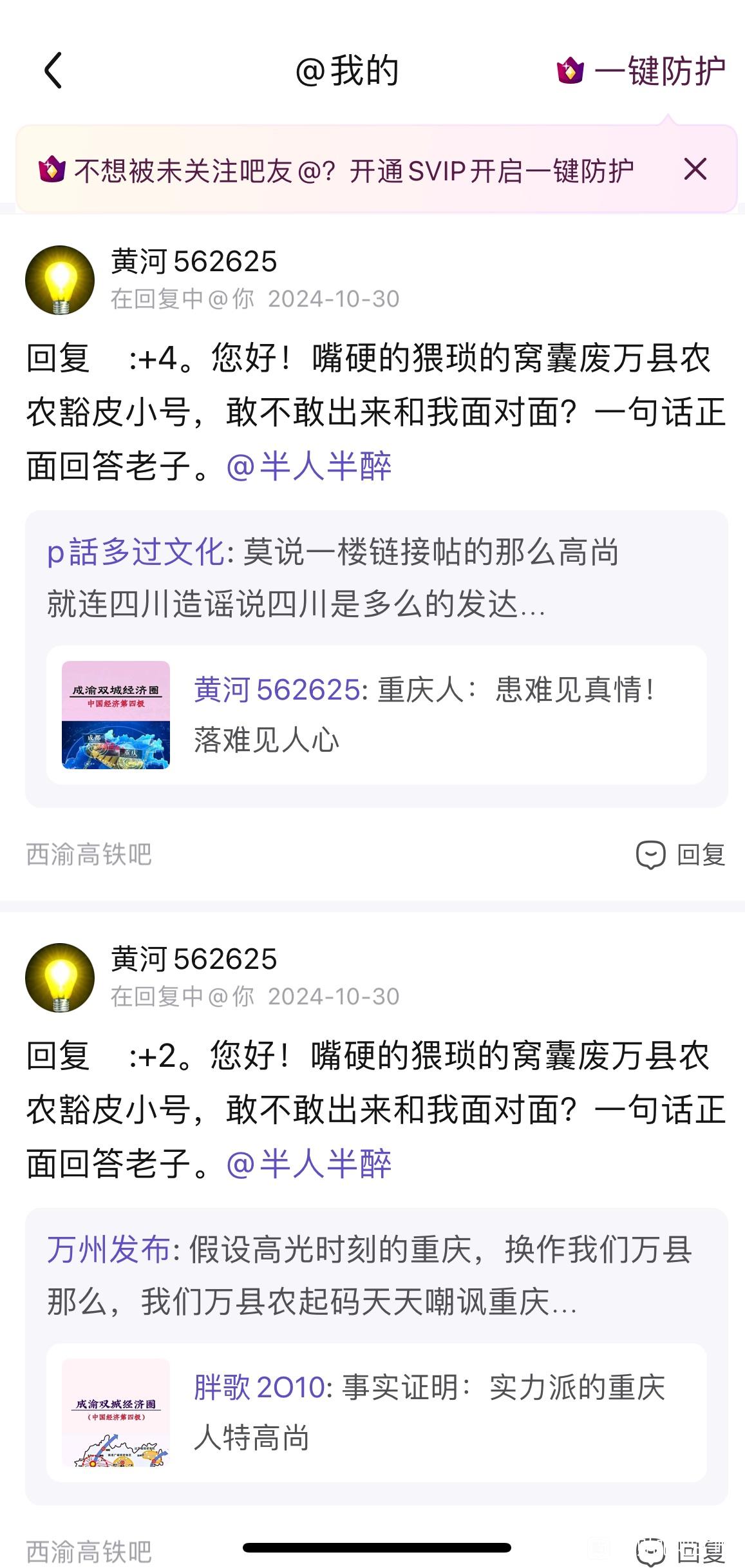This screenshot has width=745, height=1568.
Task: Open the post 重庆人：患难见真情
Action: [376, 714]
